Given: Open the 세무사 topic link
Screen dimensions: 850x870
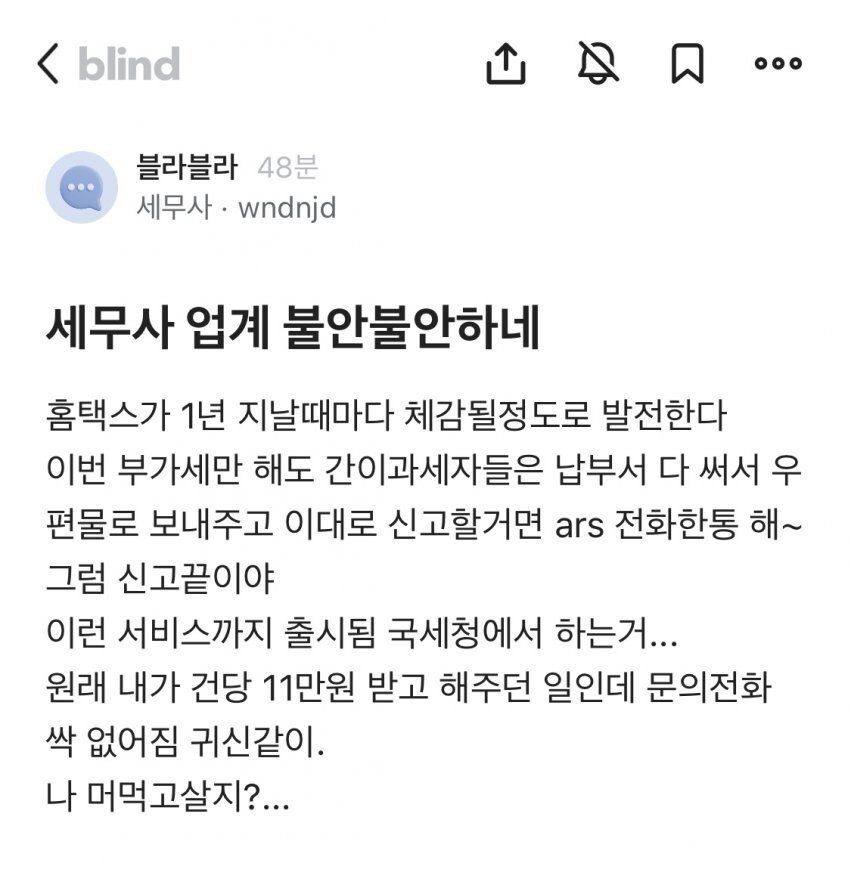Looking at the screenshot, I should (173, 208).
